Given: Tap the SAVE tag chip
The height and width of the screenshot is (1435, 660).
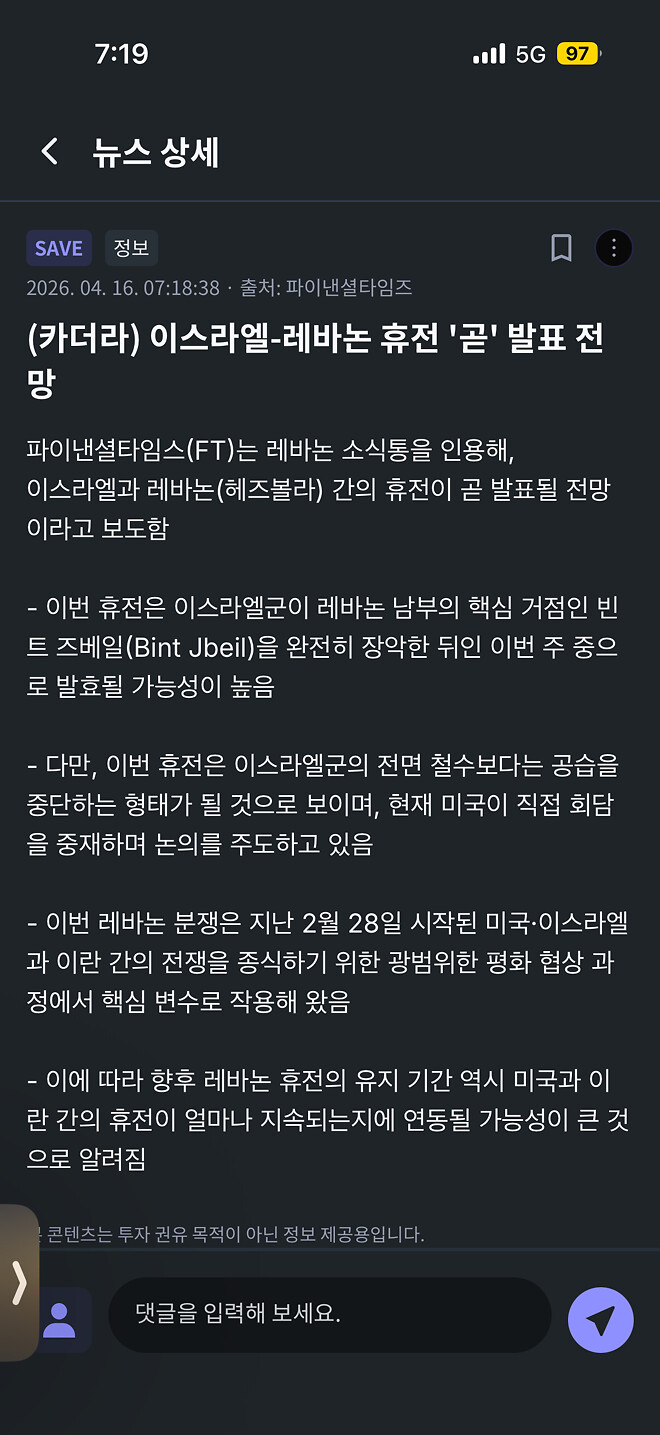Looking at the screenshot, I should pos(59,248).
